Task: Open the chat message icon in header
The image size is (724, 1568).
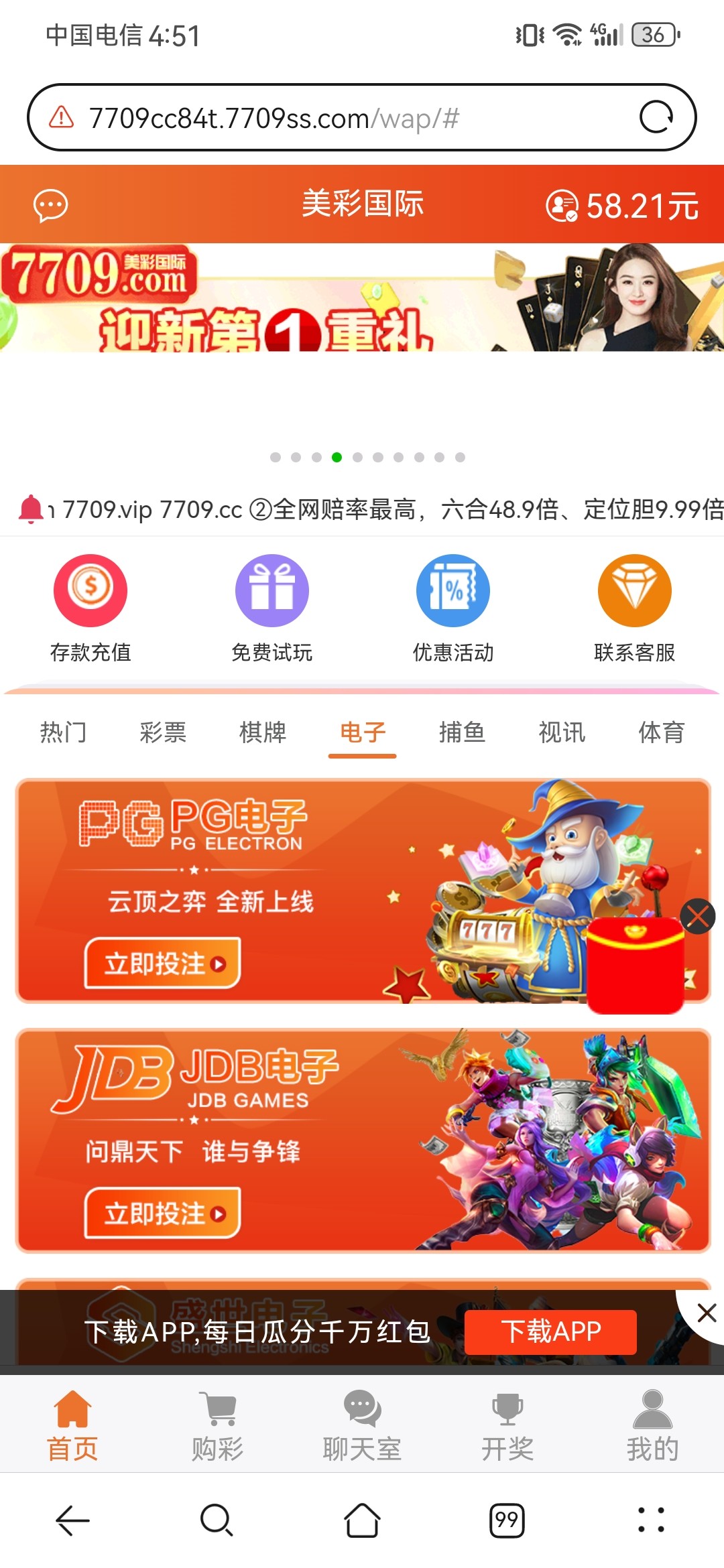Action: coord(51,205)
